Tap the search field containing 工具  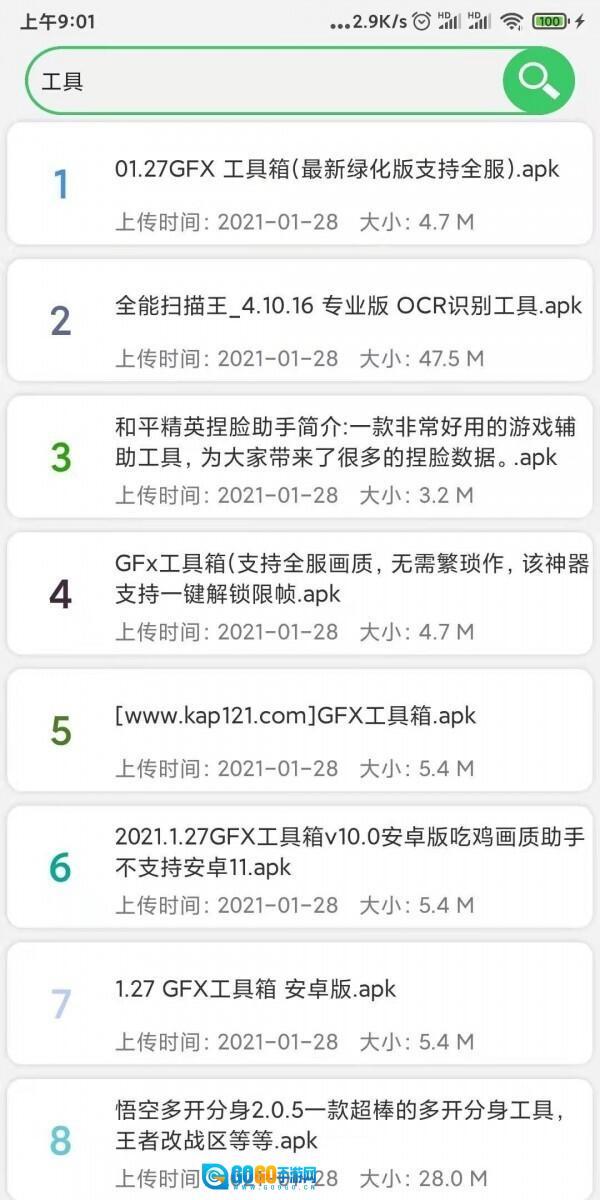(x=260, y=81)
